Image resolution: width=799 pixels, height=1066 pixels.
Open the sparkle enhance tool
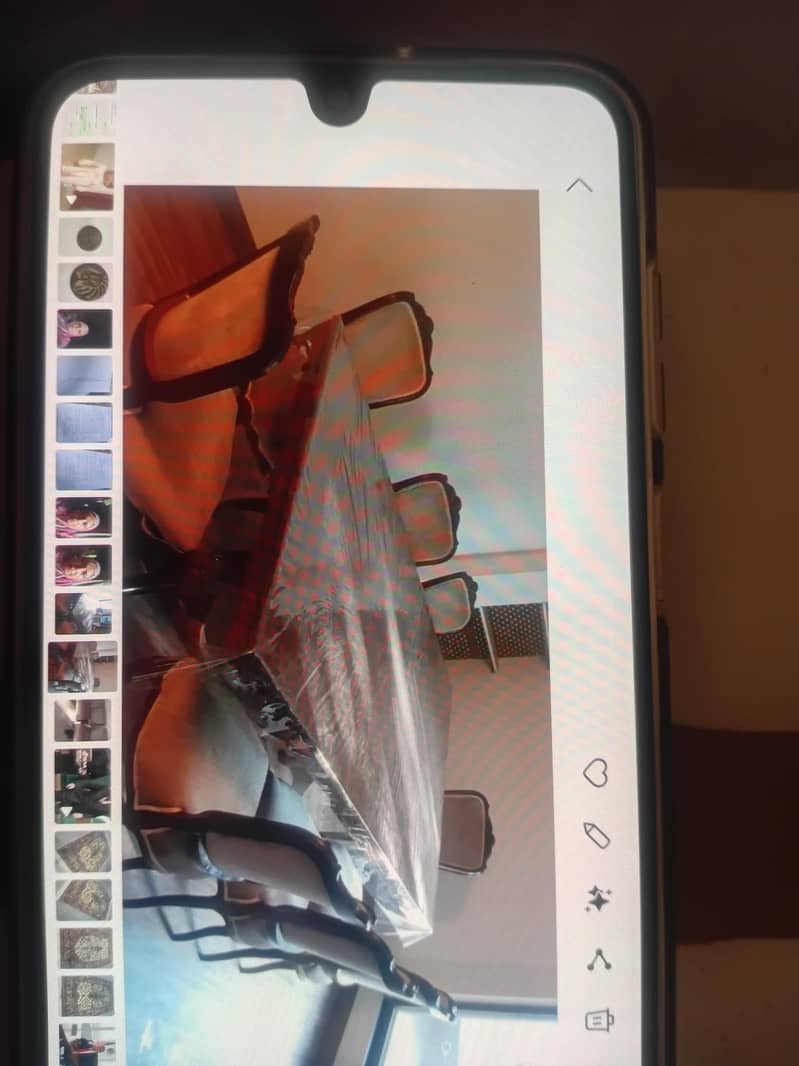(598, 899)
